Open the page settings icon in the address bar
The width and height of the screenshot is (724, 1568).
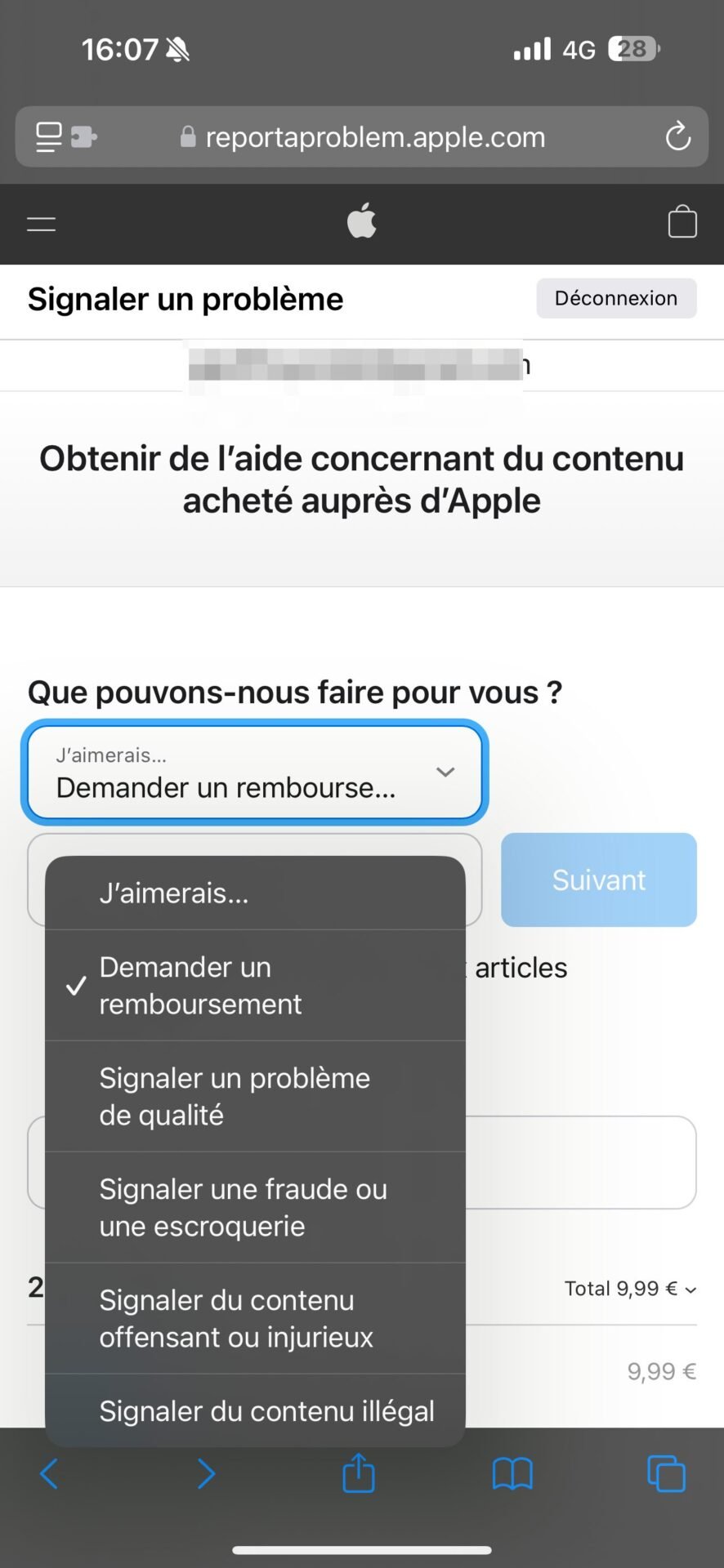pyautogui.click(x=66, y=136)
